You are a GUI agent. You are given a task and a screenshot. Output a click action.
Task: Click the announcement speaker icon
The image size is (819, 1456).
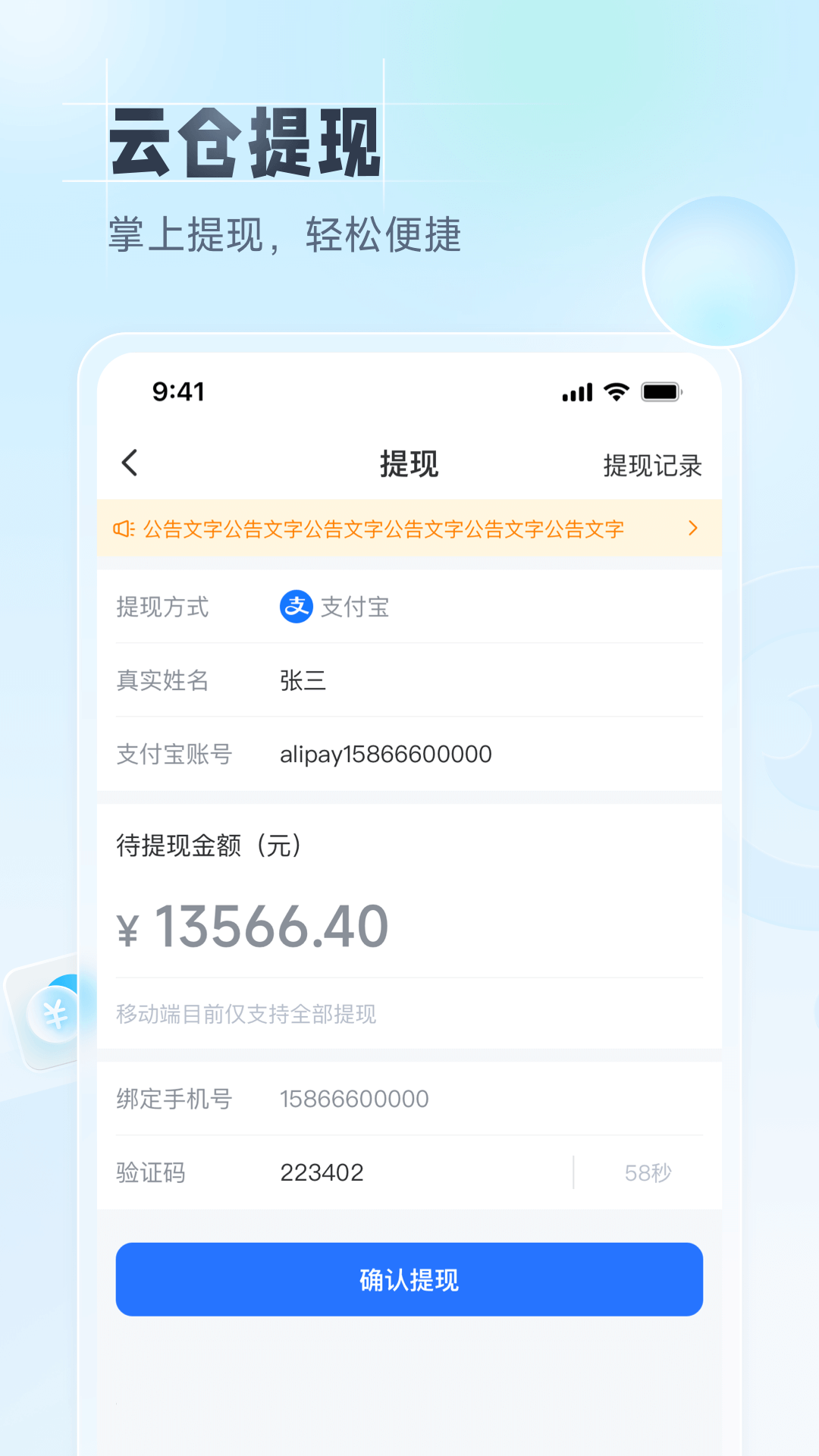pos(124,529)
